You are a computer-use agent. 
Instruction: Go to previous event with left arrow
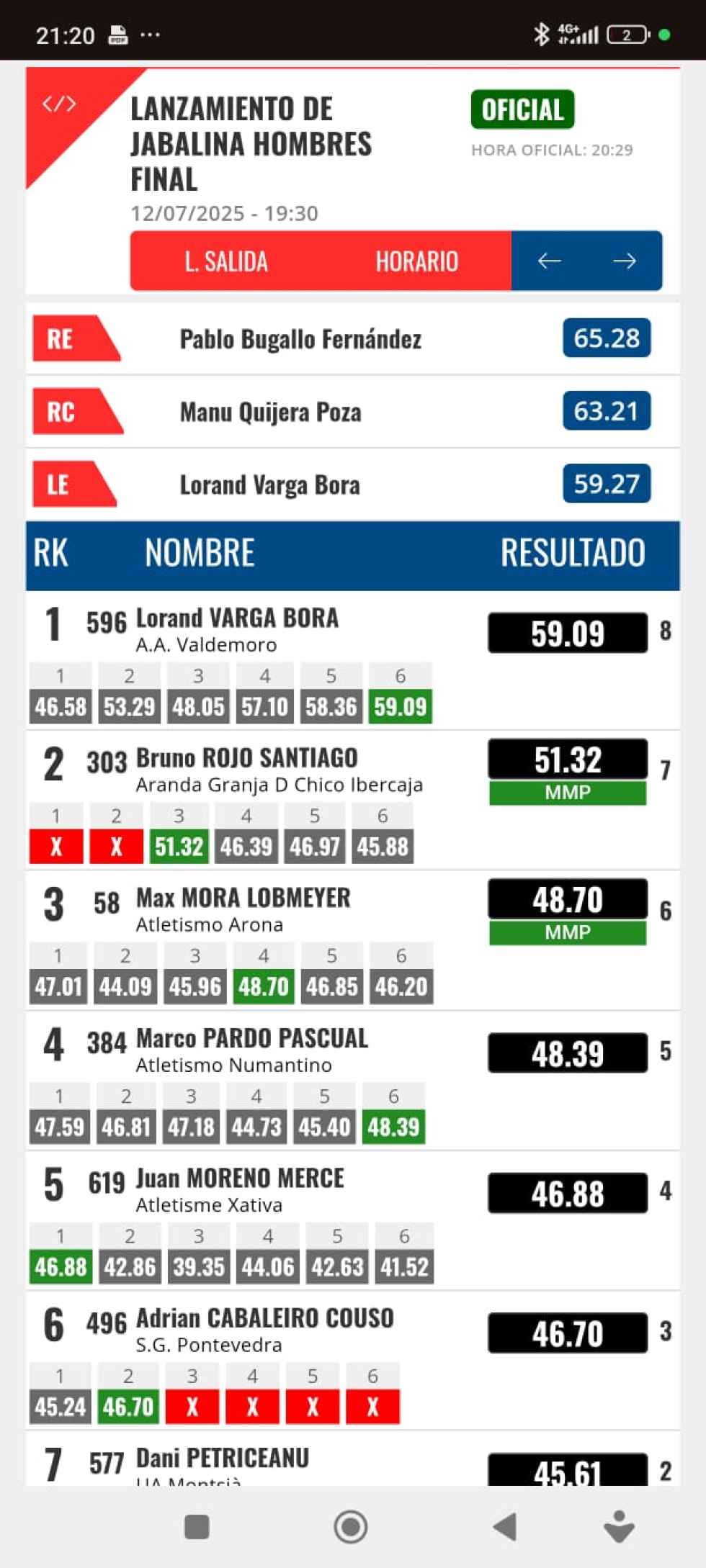[549, 261]
